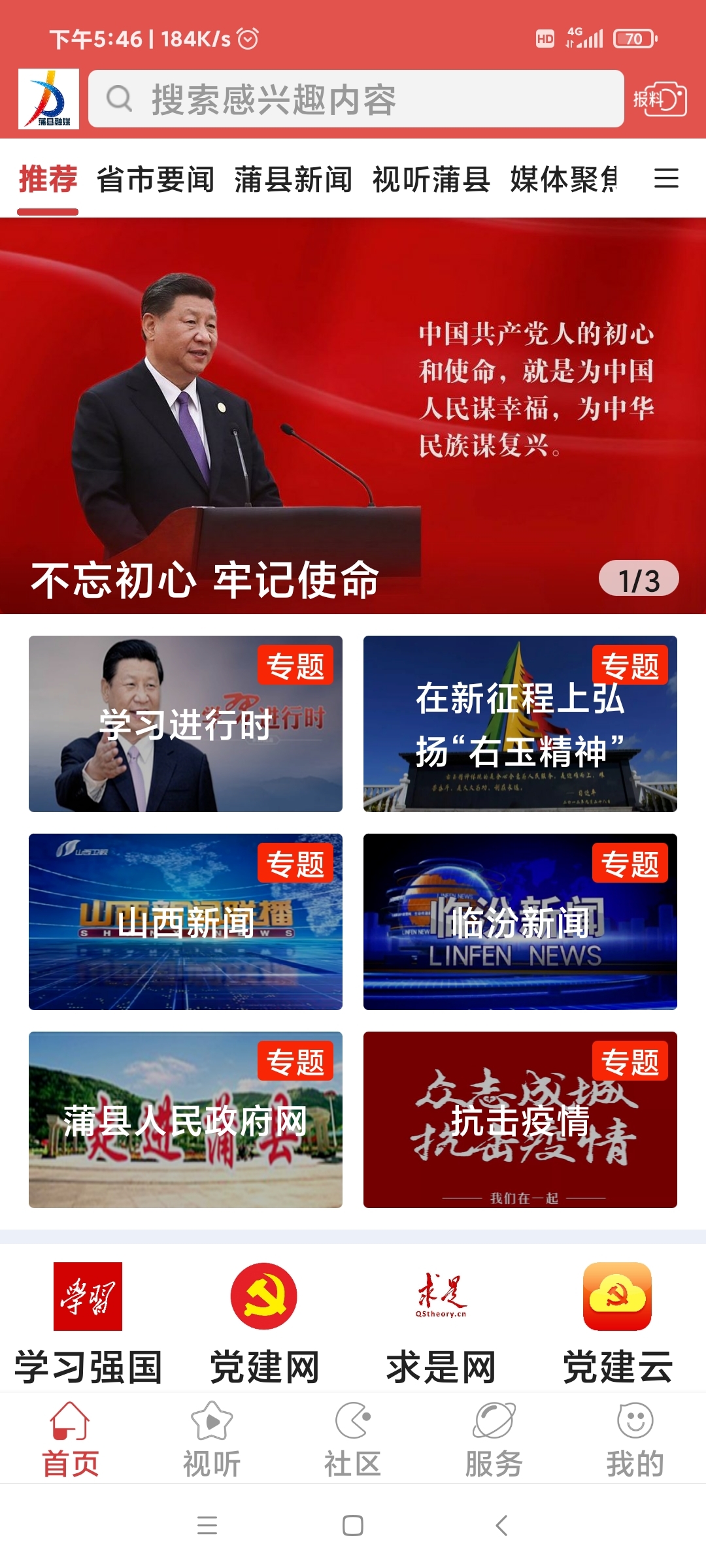706x1568 pixels.
Task: Tap the search box 搜索感兴趣内容
Action: pos(356,99)
